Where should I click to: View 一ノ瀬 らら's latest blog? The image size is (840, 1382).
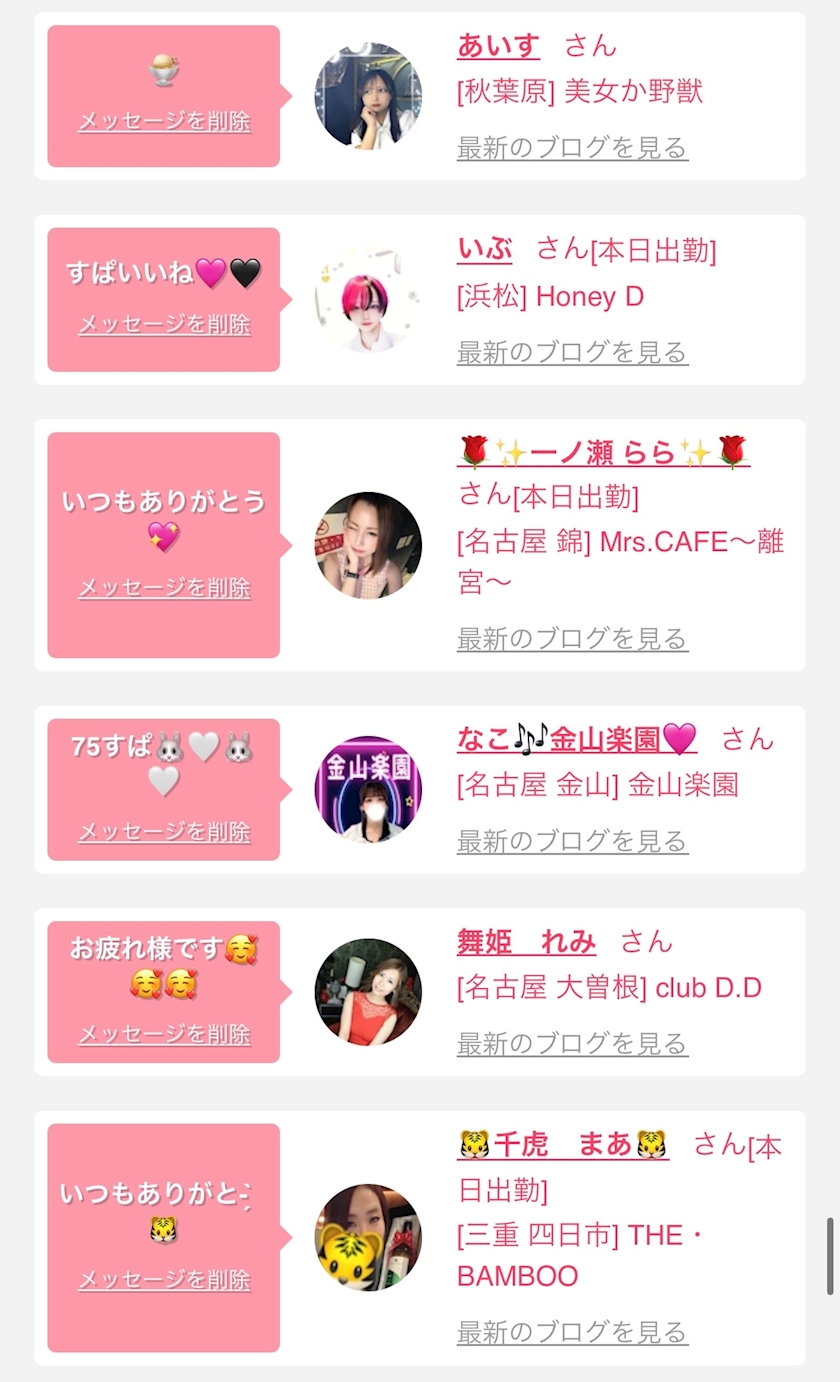point(572,638)
